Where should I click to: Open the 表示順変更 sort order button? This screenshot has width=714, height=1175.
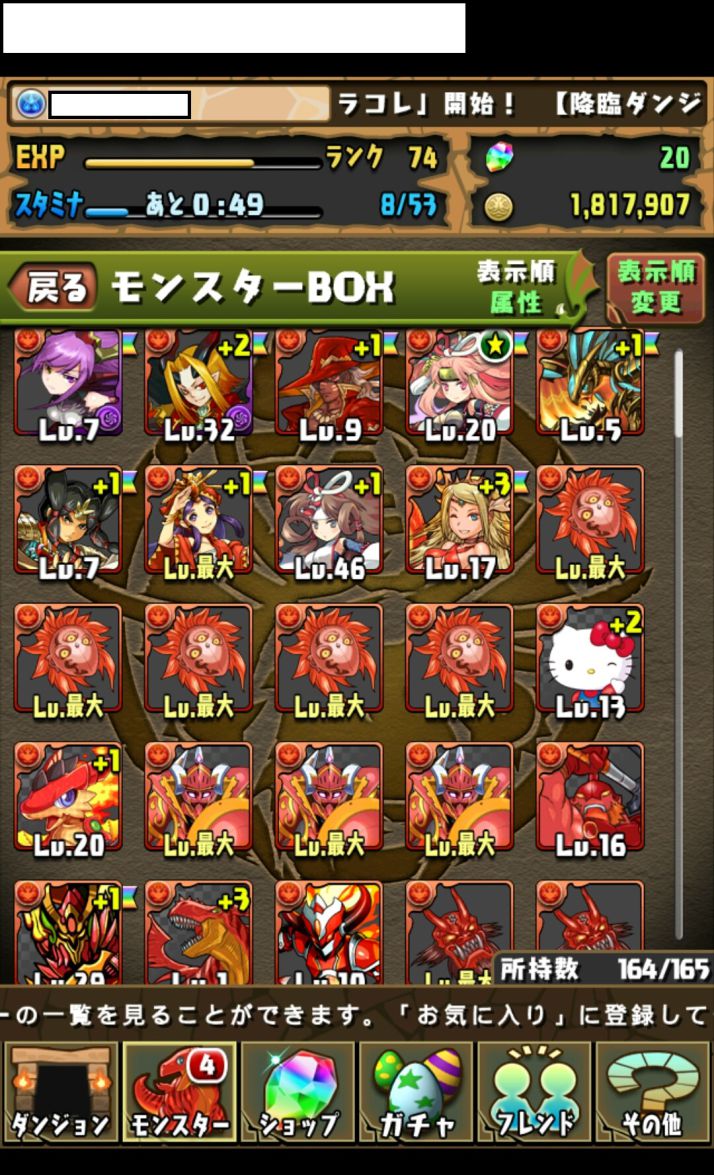pyautogui.click(x=655, y=288)
